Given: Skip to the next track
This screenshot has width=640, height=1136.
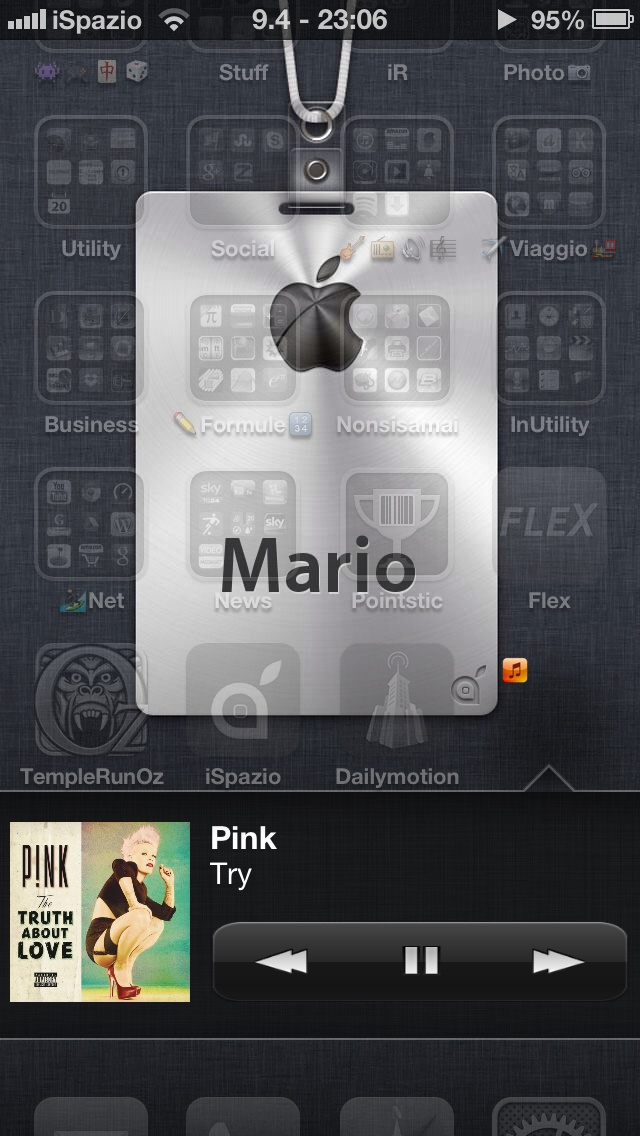Looking at the screenshot, I should (x=558, y=961).
